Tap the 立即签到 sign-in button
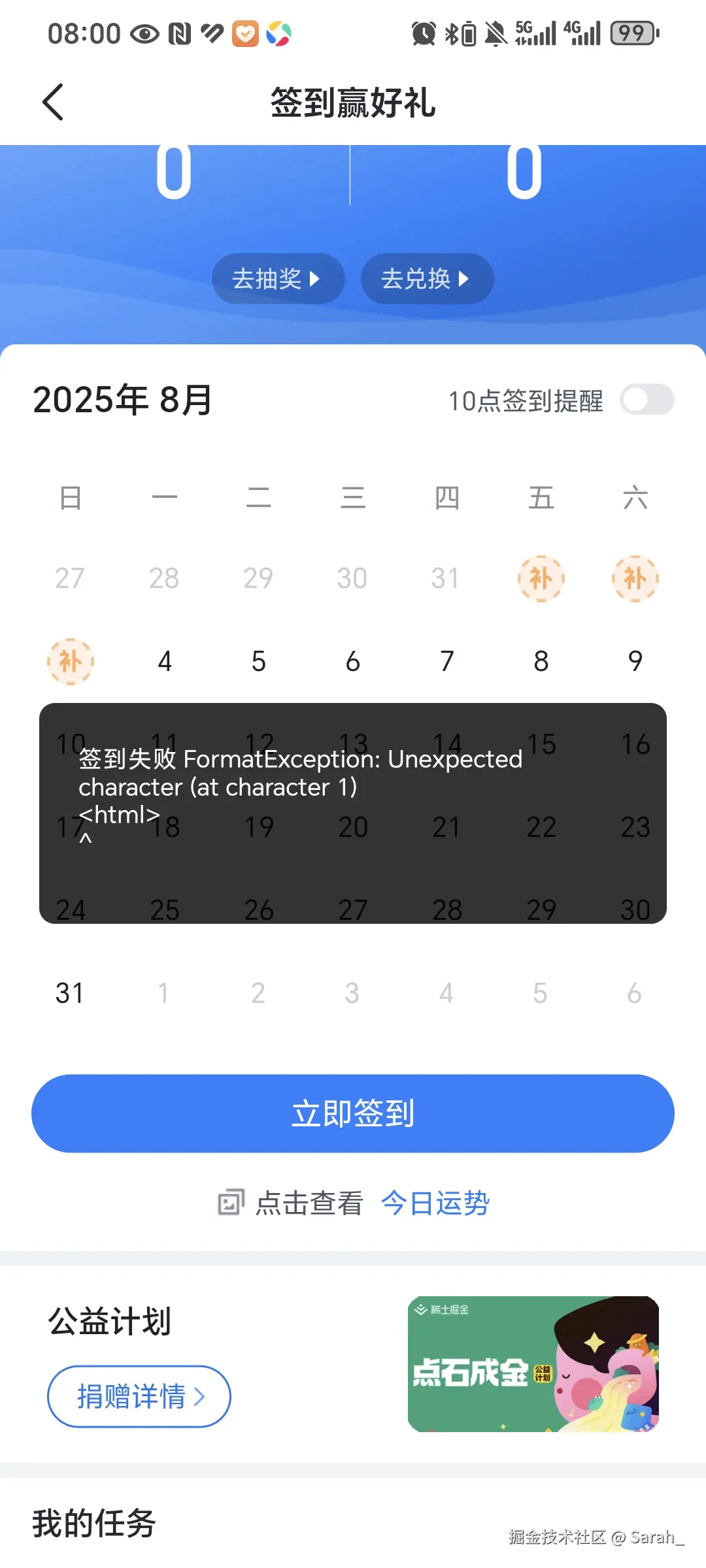The height and width of the screenshot is (1568, 706). tap(353, 1113)
